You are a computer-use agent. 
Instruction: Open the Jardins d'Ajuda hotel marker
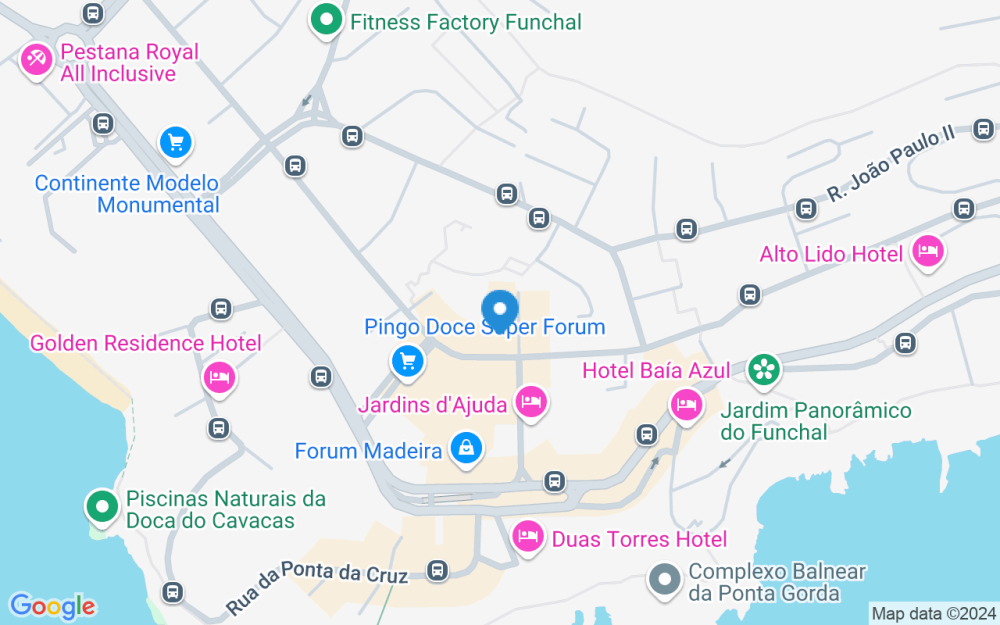tap(531, 402)
